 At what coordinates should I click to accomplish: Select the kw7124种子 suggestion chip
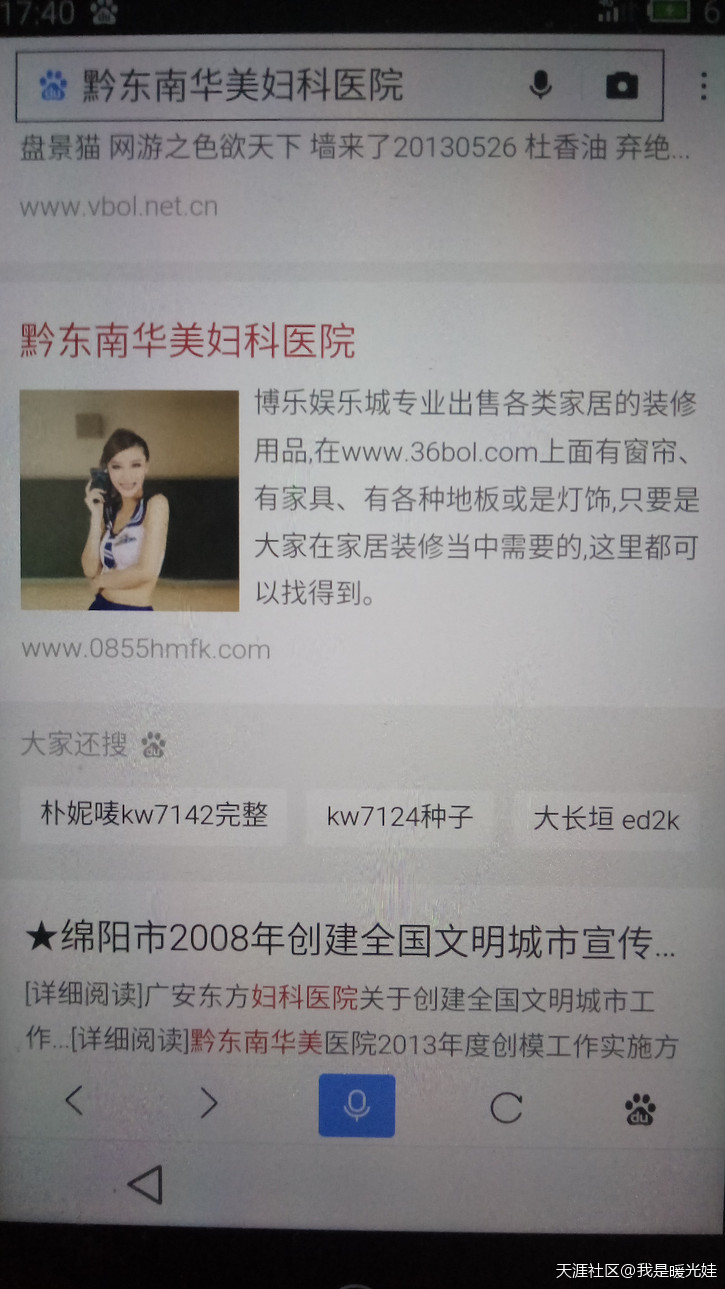tap(399, 816)
